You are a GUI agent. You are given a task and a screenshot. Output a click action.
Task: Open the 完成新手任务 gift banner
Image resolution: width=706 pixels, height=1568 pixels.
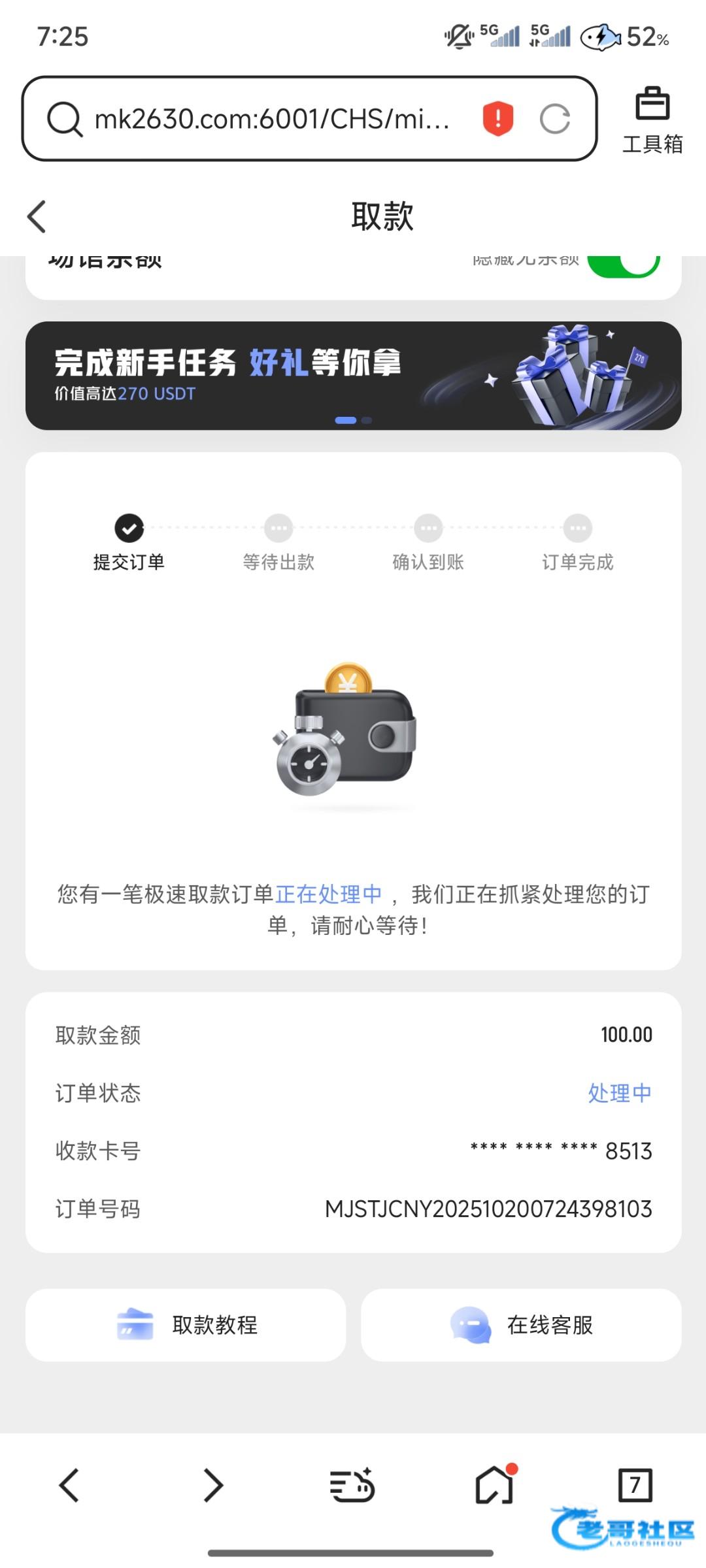353,376
